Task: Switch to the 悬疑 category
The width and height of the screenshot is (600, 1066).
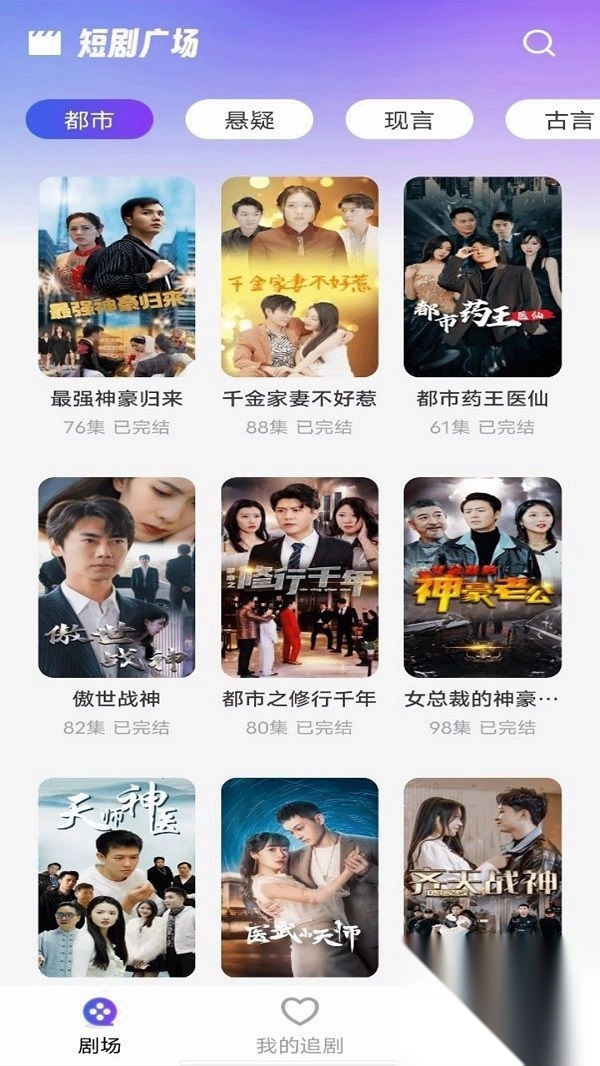Action: click(249, 120)
